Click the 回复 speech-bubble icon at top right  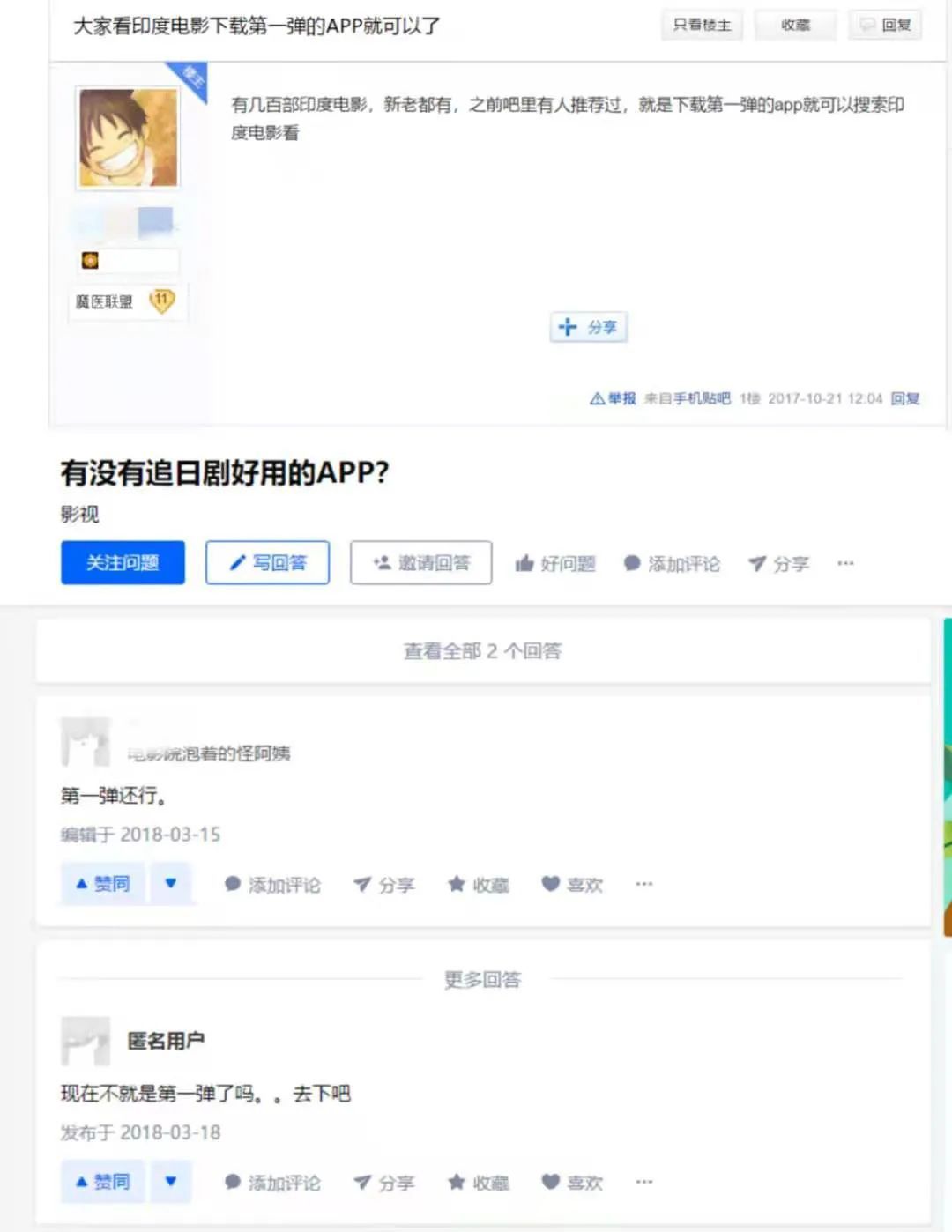click(x=866, y=25)
